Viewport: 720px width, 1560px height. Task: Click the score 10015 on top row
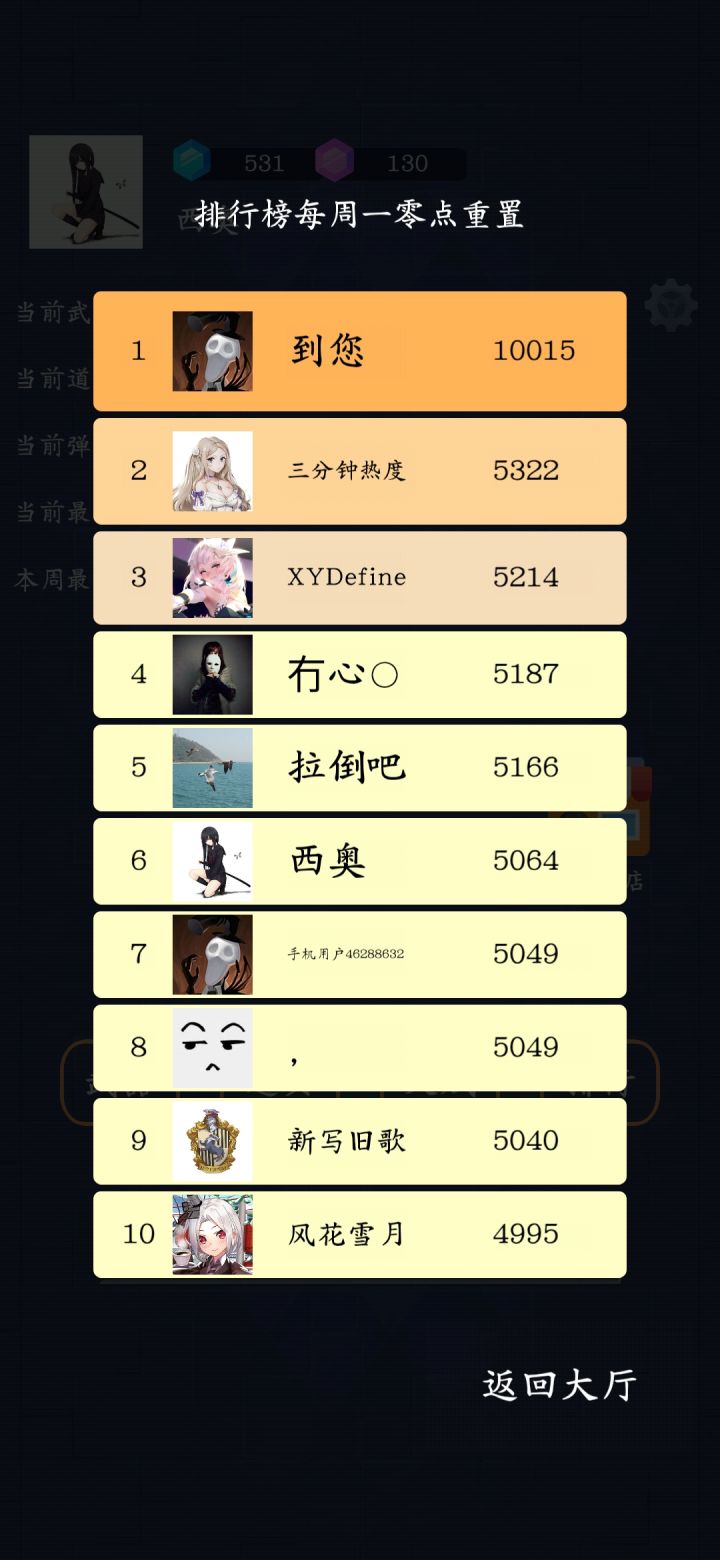533,351
